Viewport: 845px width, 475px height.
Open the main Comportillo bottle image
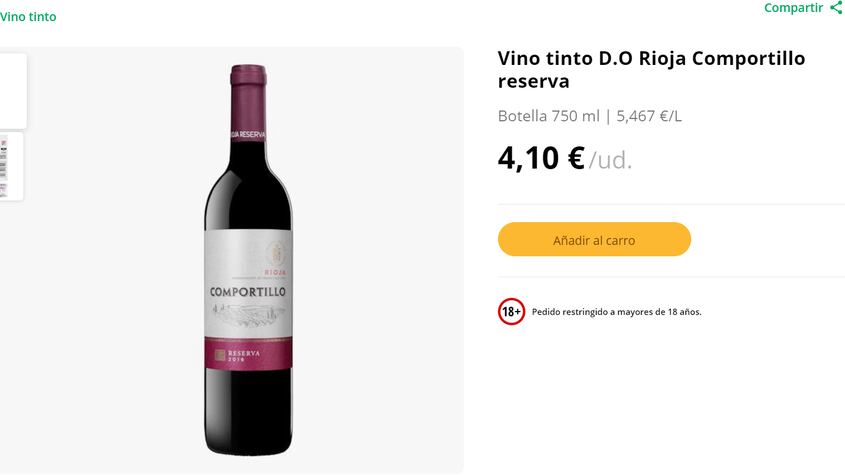248,260
